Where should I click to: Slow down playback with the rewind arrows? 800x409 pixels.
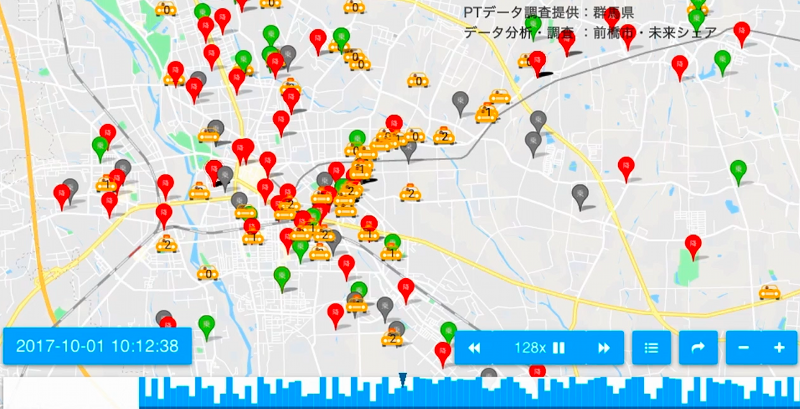pos(476,348)
